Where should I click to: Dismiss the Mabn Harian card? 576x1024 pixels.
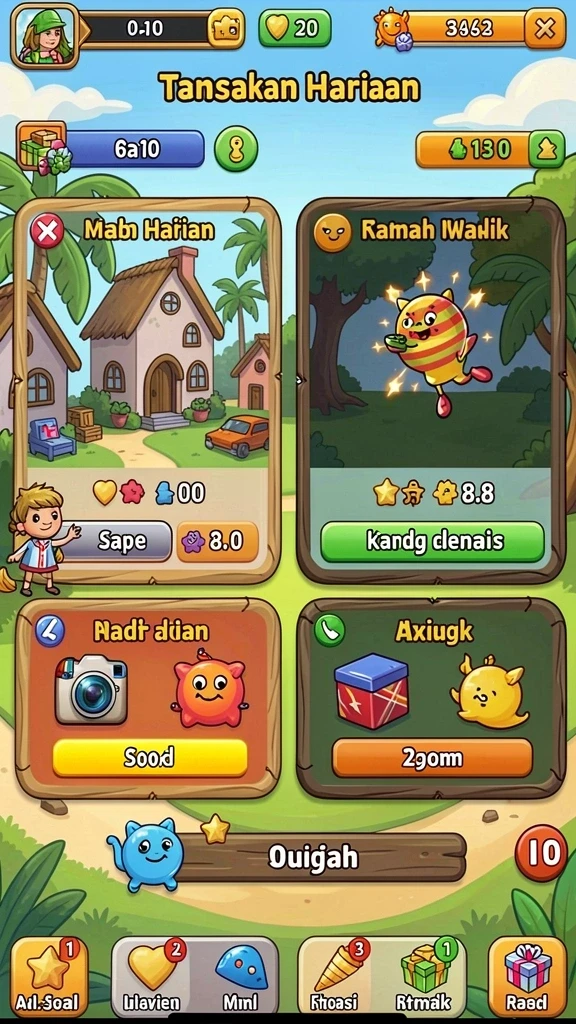tap(47, 231)
